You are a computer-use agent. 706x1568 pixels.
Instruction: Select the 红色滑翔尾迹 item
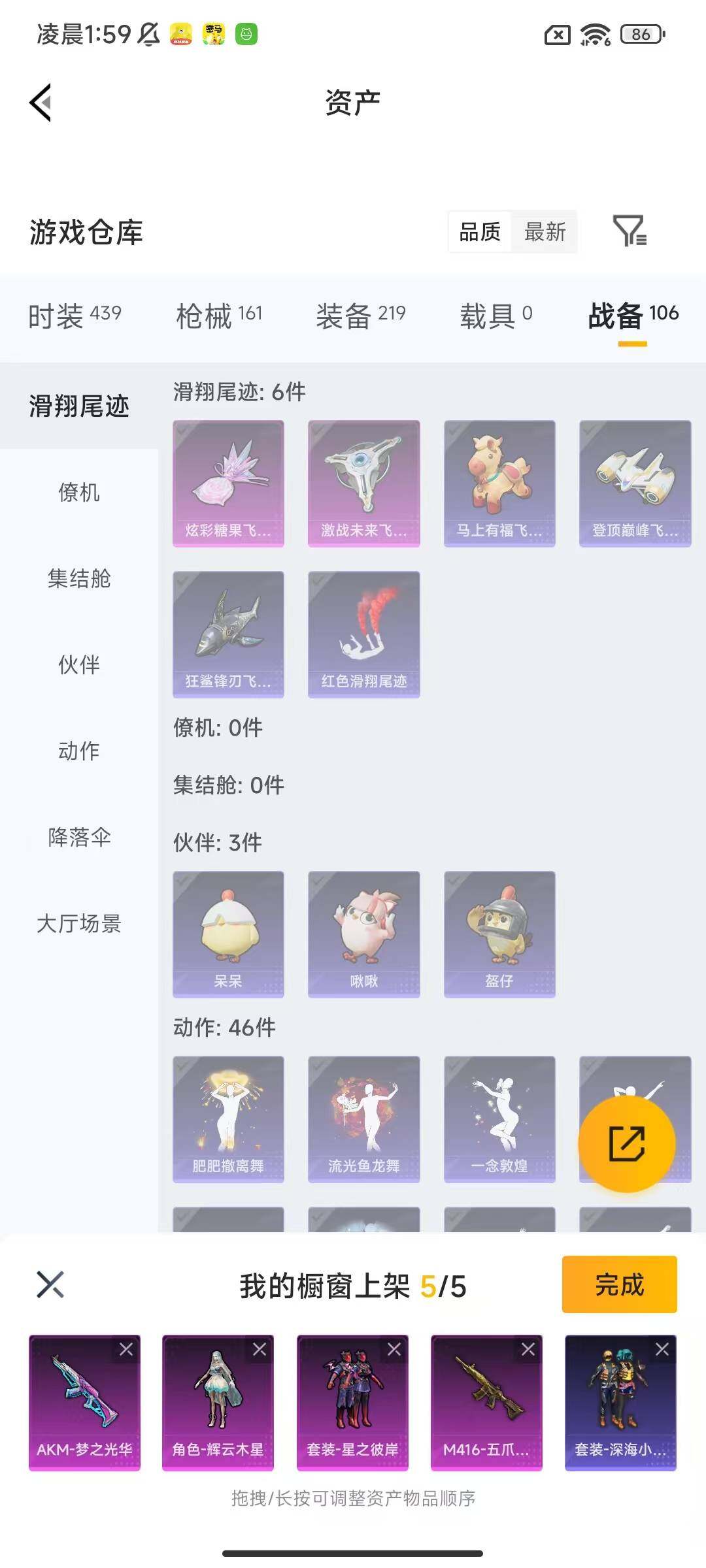(363, 634)
